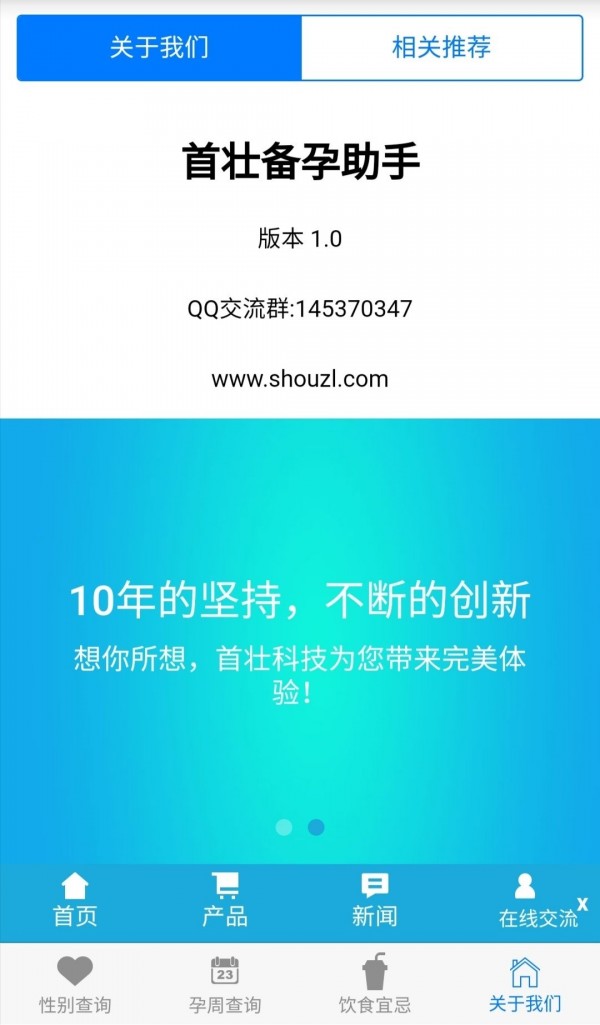The image size is (600, 1025).
Task: Switch to the 相关推荐 tab
Action: [x=441, y=47]
